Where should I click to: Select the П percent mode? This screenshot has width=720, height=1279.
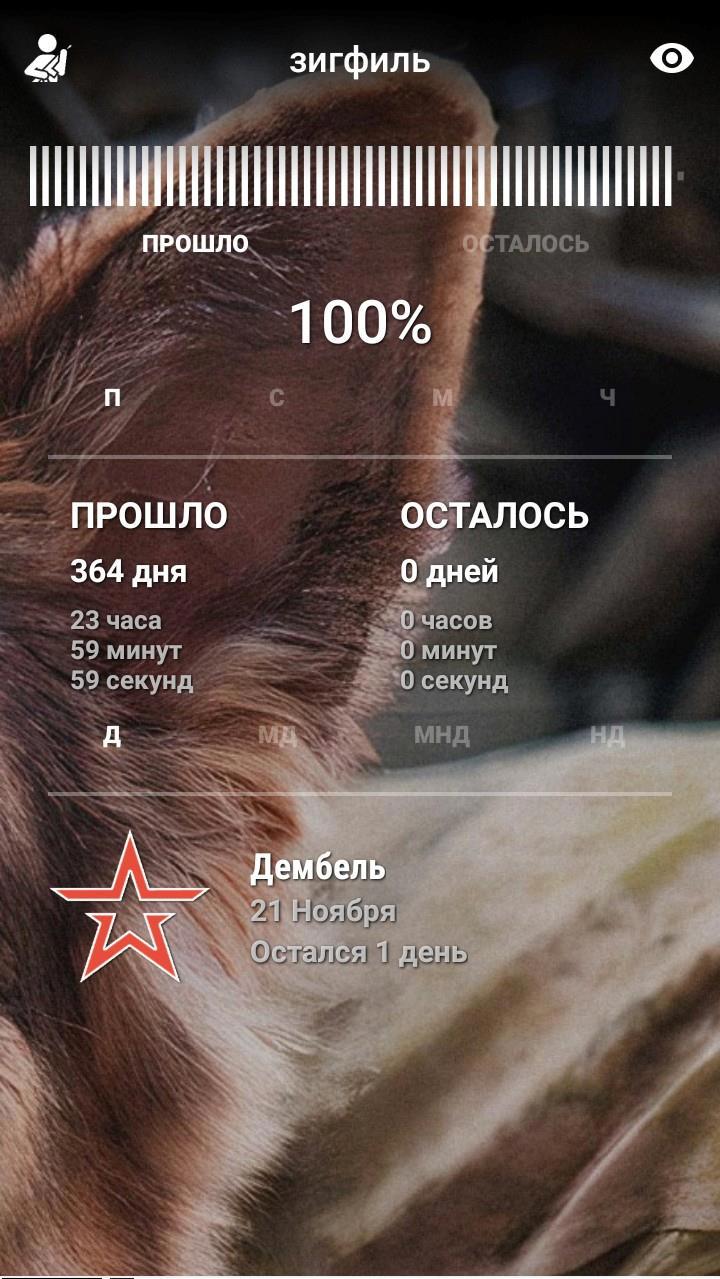point(112,398)
